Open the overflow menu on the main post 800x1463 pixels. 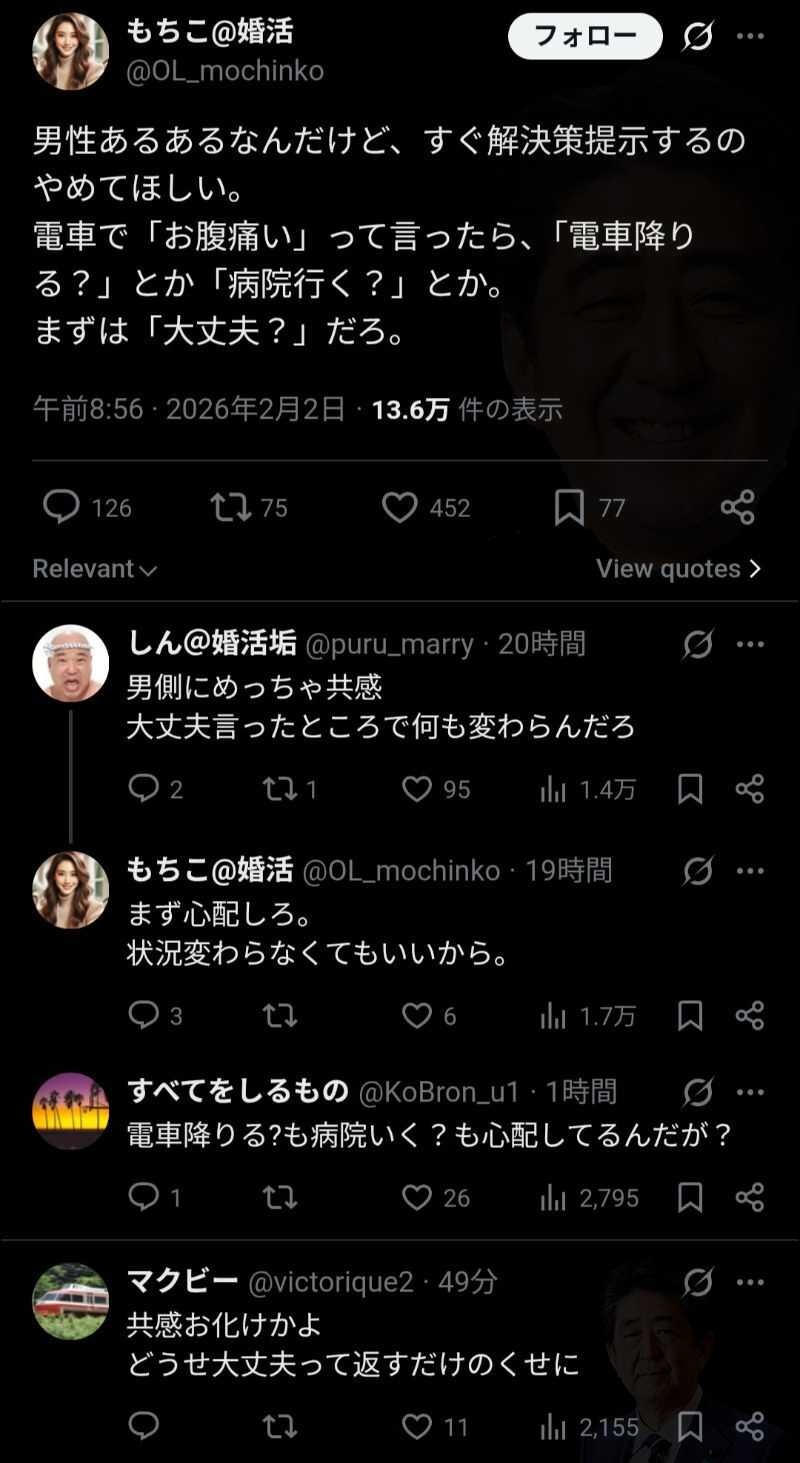point(750,37)
